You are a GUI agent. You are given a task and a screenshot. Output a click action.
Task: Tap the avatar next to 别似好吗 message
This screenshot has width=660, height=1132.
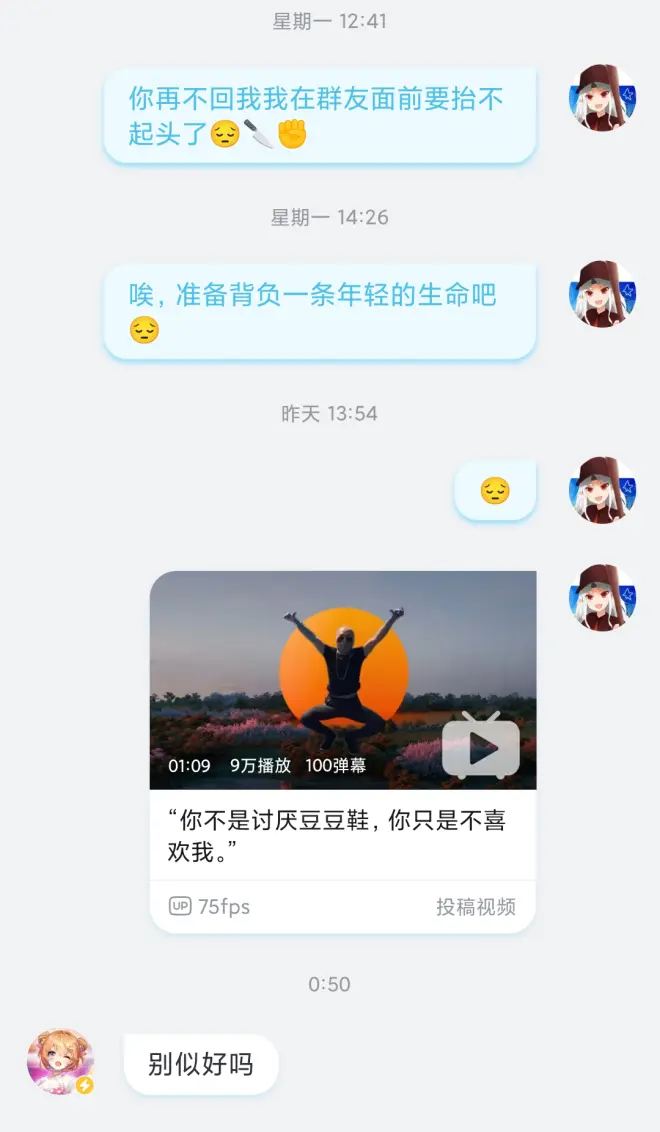coord(60,1062)
